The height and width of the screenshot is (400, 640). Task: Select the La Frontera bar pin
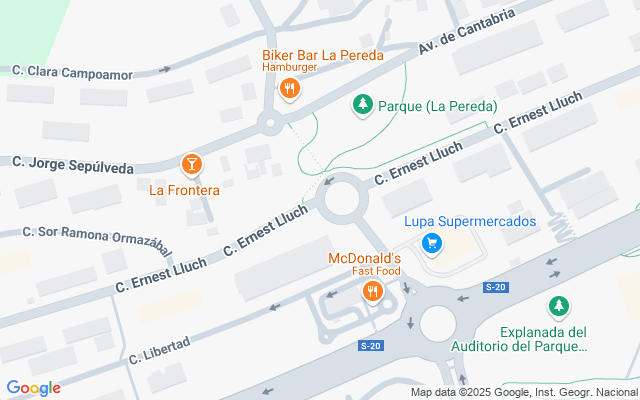pyautogui.click(x=191, y=163)
